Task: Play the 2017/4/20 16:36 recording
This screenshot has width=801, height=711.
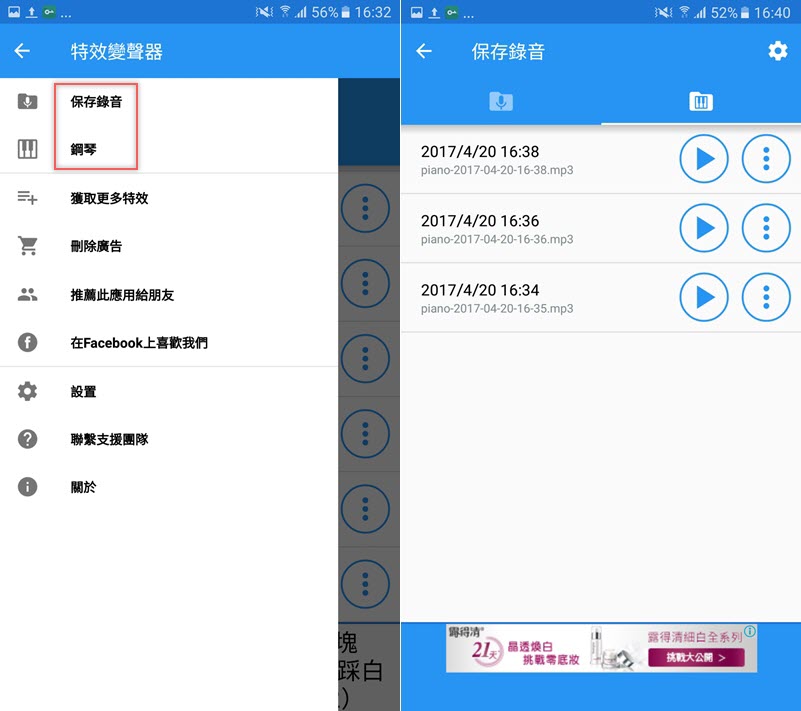Action: point(703,228)
